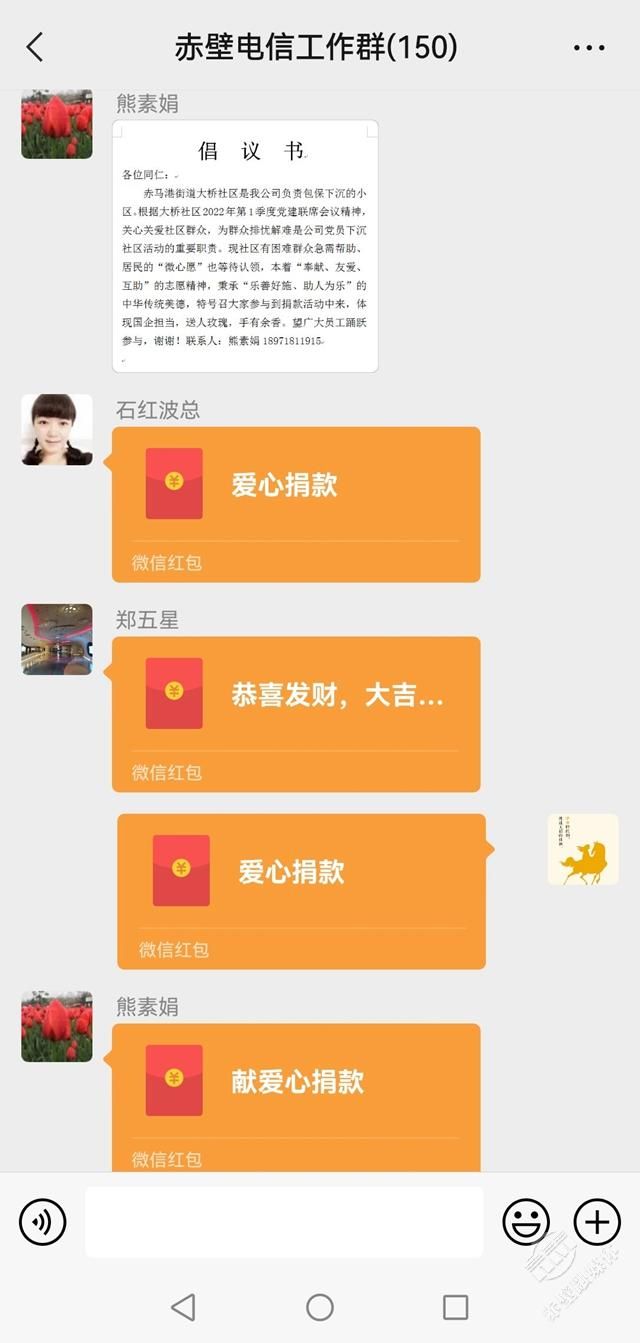Tap the system home button
Viewport: 640px width, 1343px height.
pos(320,1306)
